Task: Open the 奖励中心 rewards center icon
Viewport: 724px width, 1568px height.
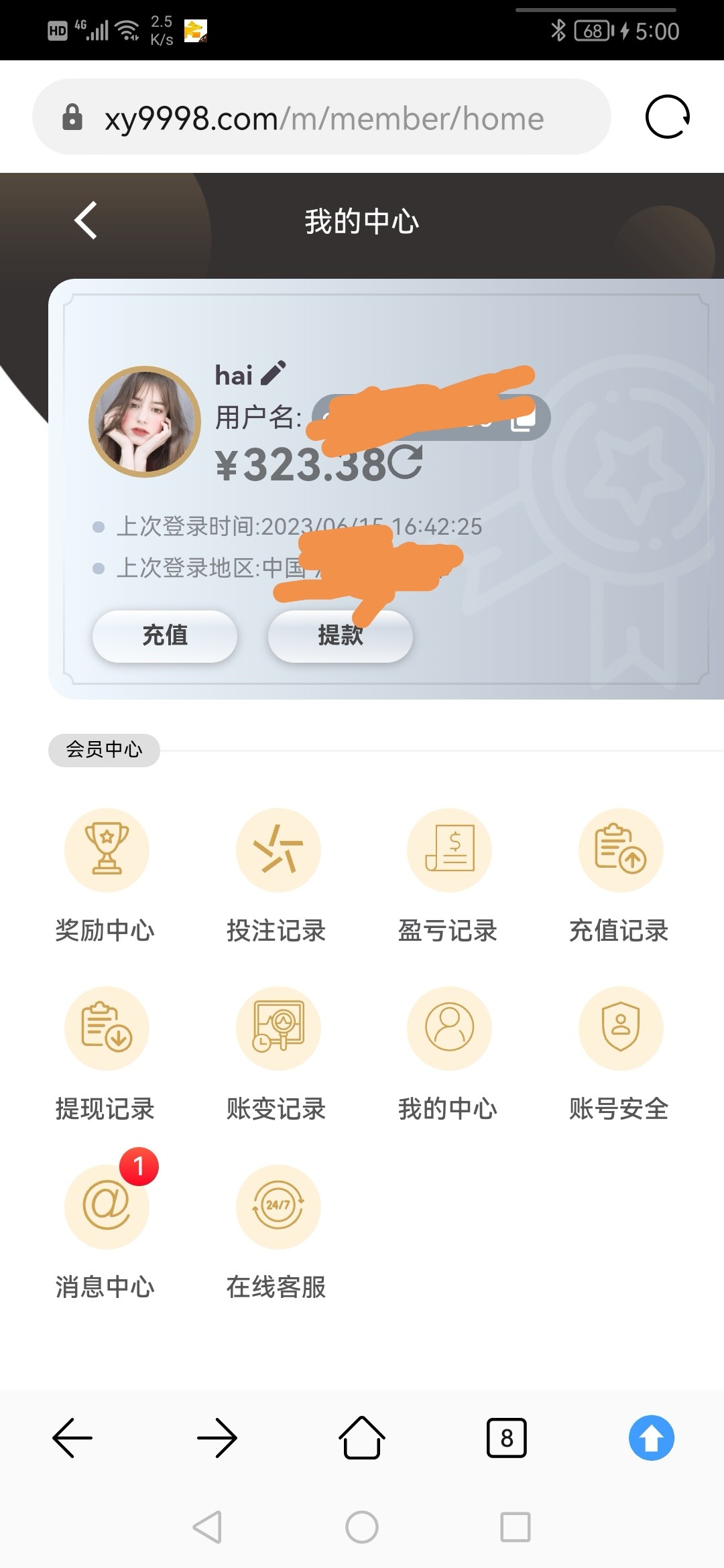Action: [107, 850]
